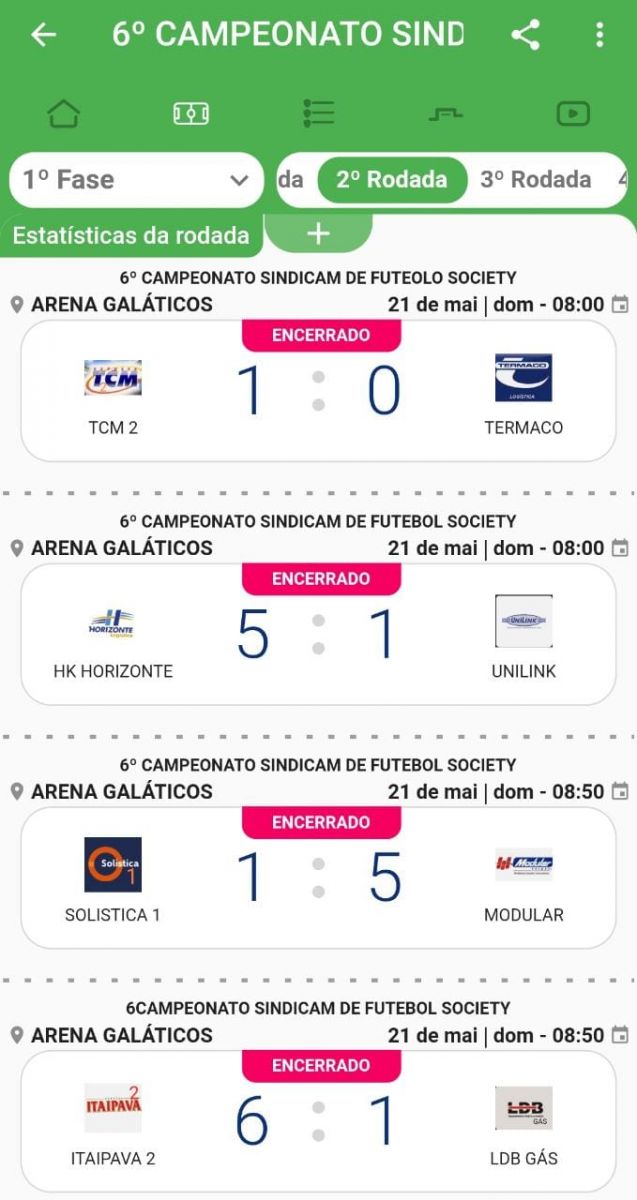The image size is (637, 1200).
Task: Add the TCM 2 match to calendar
Action: click(620, 304)
